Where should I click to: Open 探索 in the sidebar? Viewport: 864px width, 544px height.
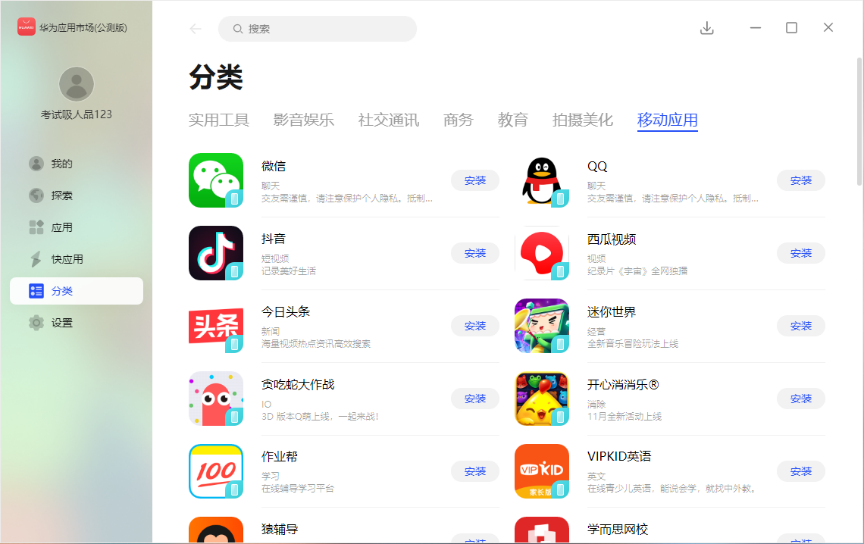point(62,195)
